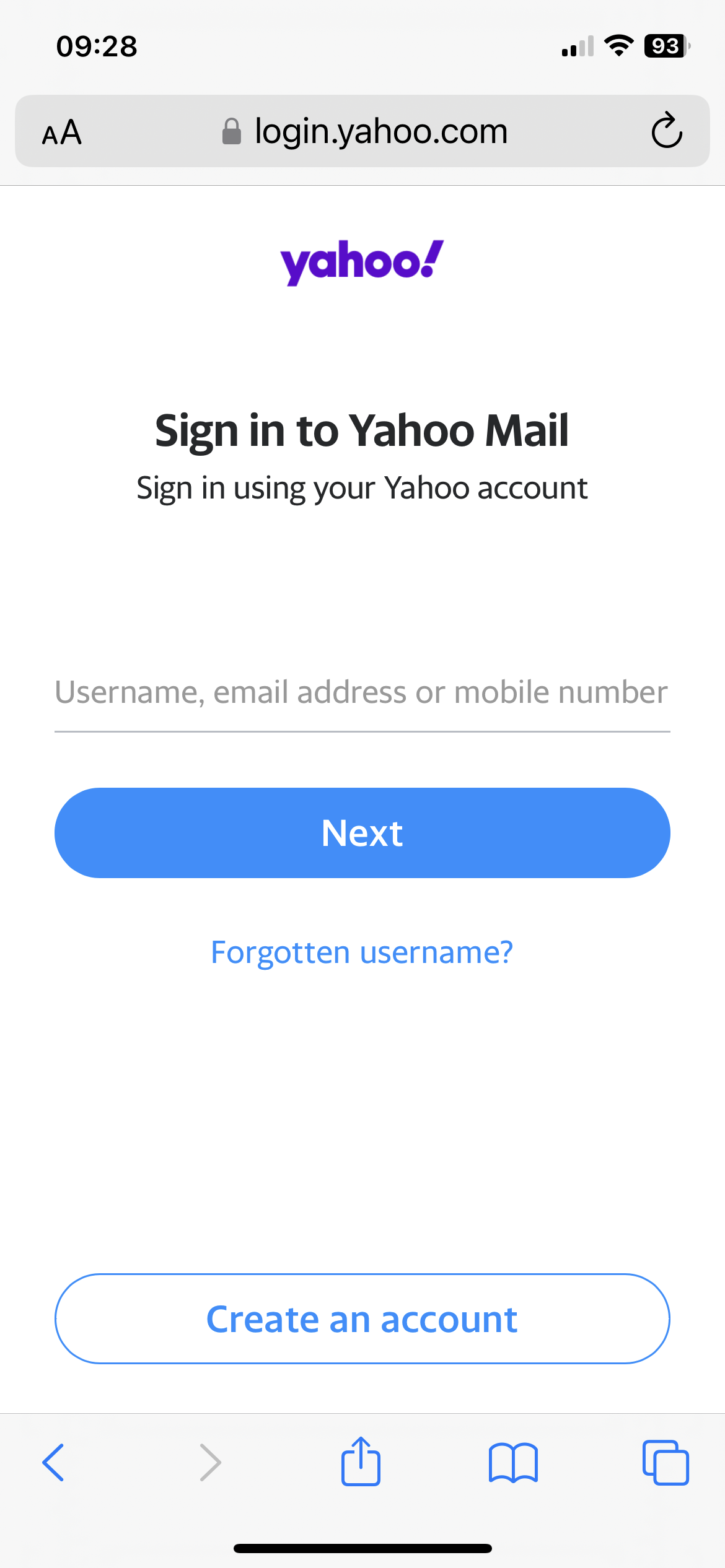Open the share sheet
This screenshot has height=1568, width=725.
(x=361, y=1461)
